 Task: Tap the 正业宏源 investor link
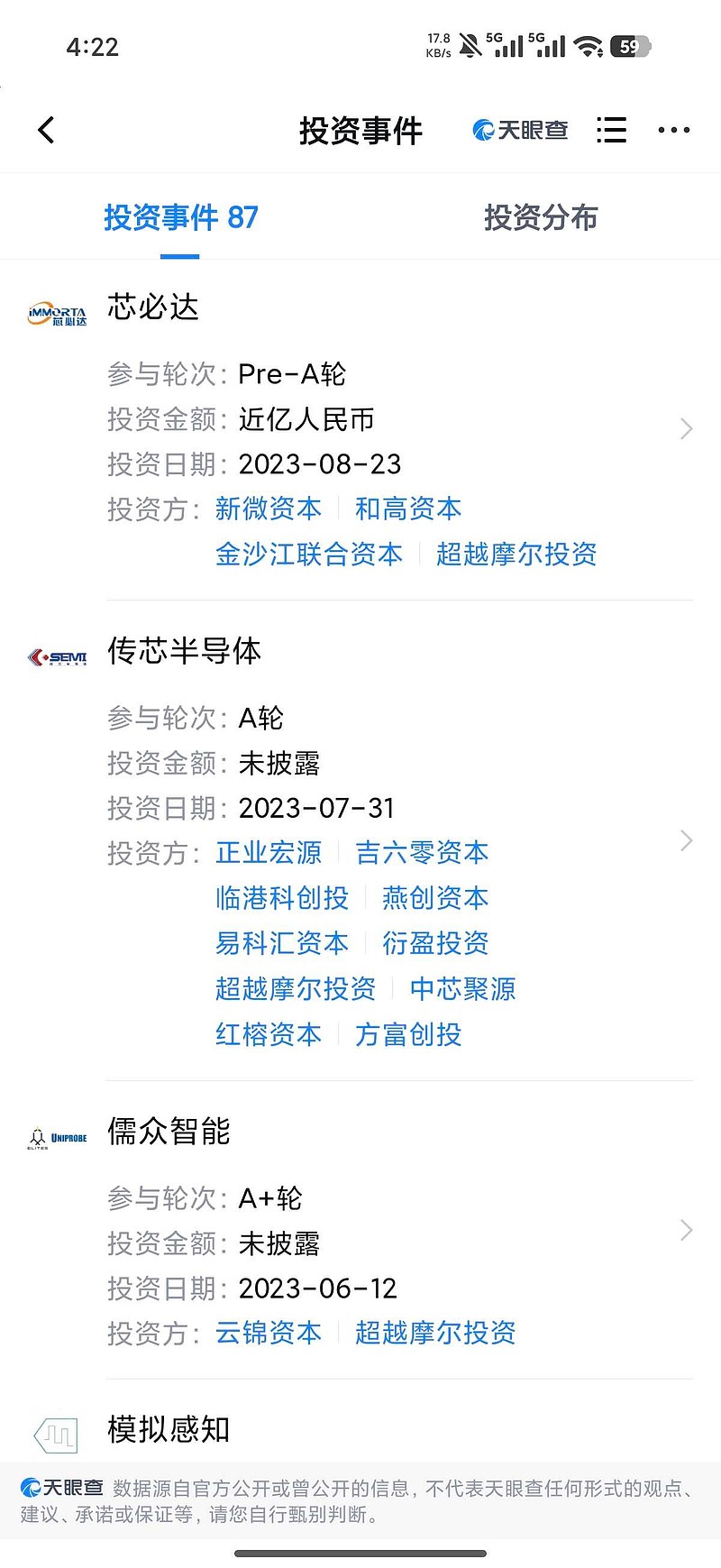tap(269, 852)
